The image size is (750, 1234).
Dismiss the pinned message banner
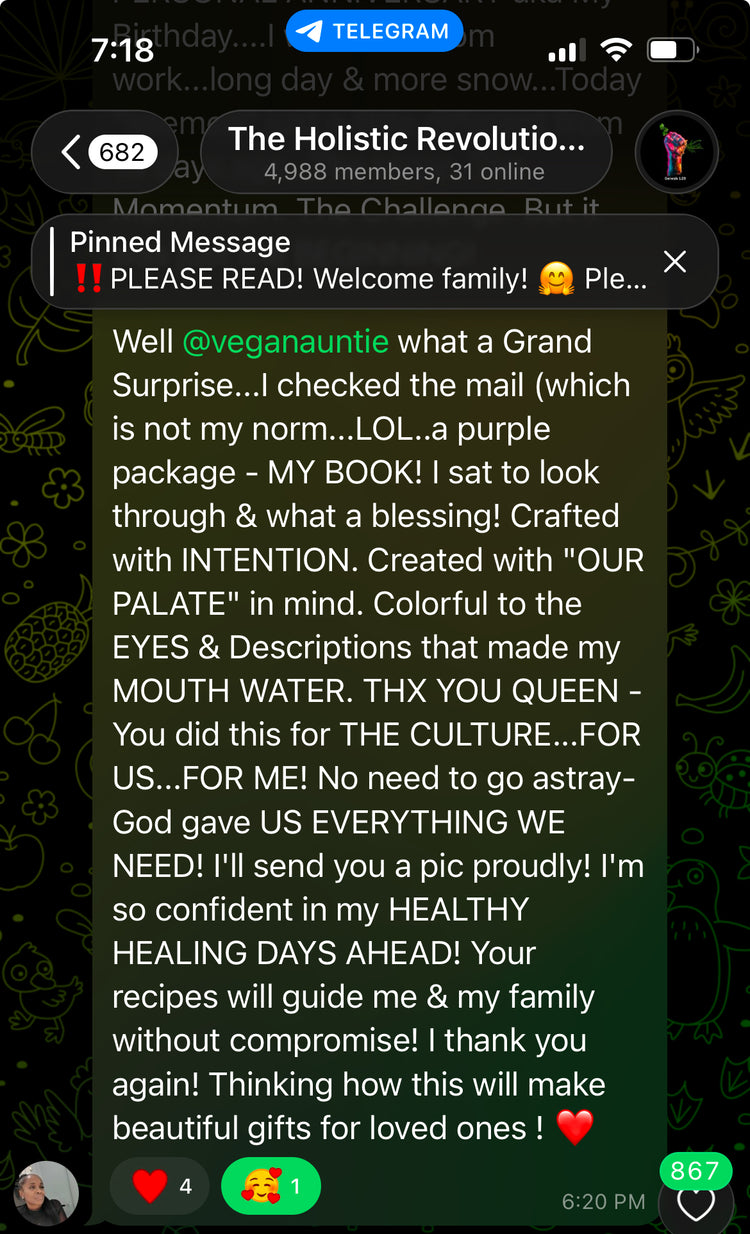pyautogui.click(x=675, y=261)
